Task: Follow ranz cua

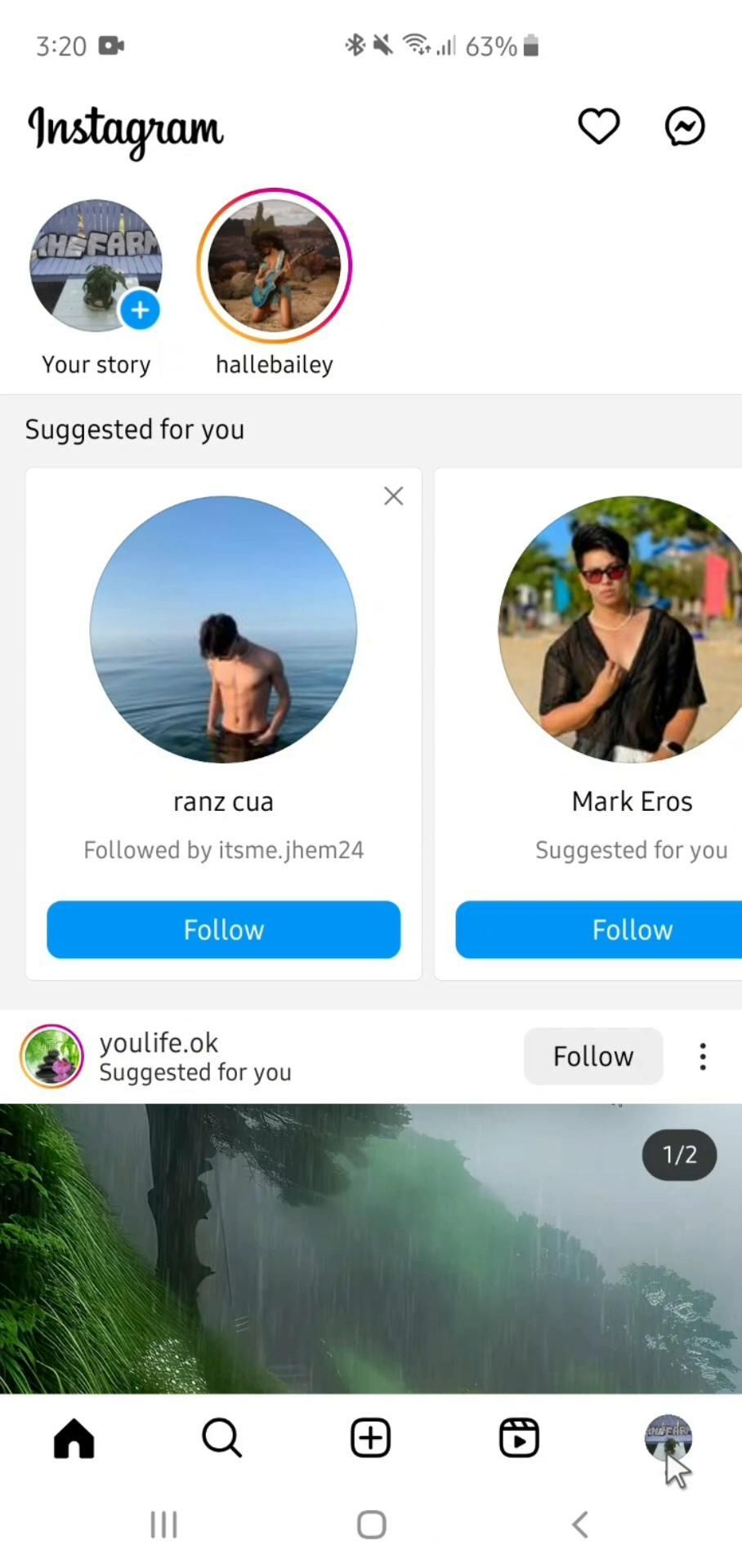Action: [x=223, y=929]
